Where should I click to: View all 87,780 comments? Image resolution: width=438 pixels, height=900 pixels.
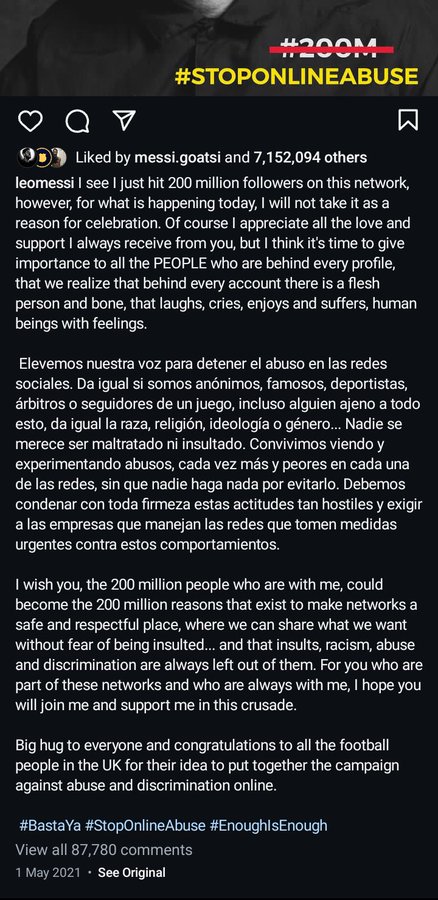(104, 849)
